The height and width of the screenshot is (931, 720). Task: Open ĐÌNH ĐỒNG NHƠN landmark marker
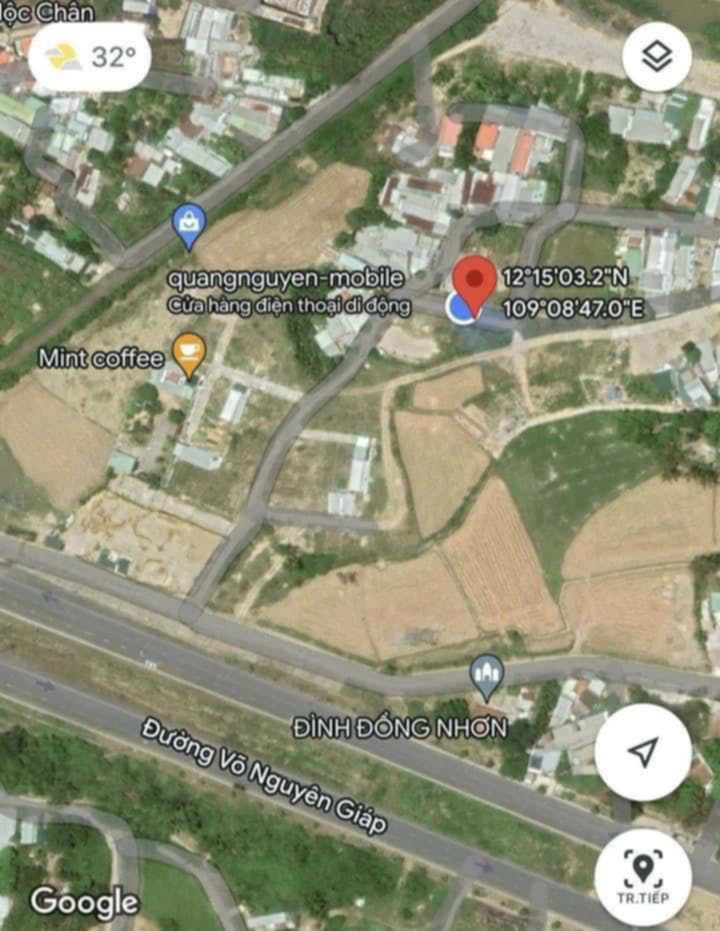(x=486, y=677)
